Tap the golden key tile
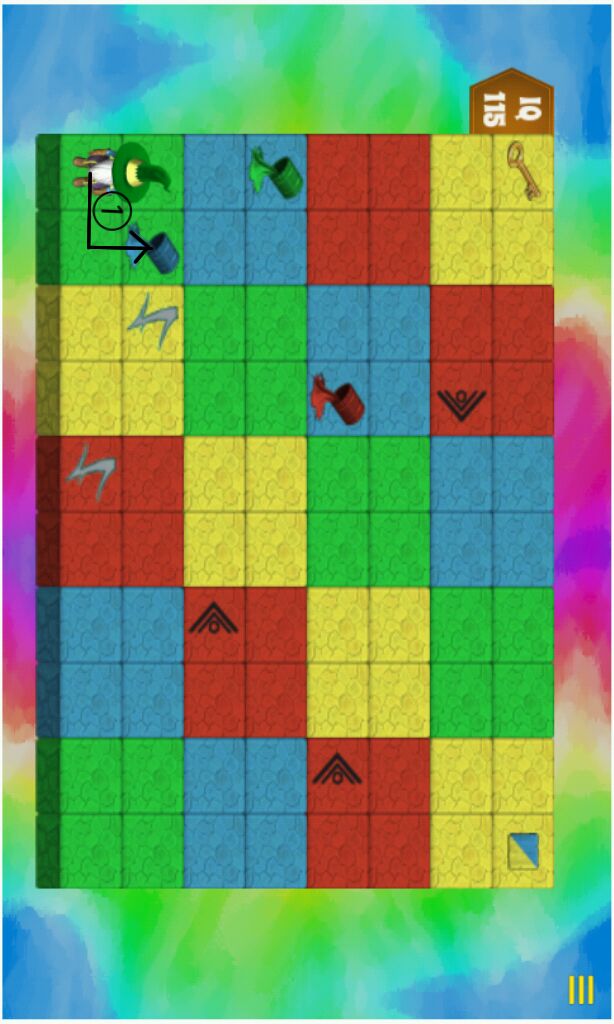This screenshot has width=614, height=1024. [x=522, y=170]
